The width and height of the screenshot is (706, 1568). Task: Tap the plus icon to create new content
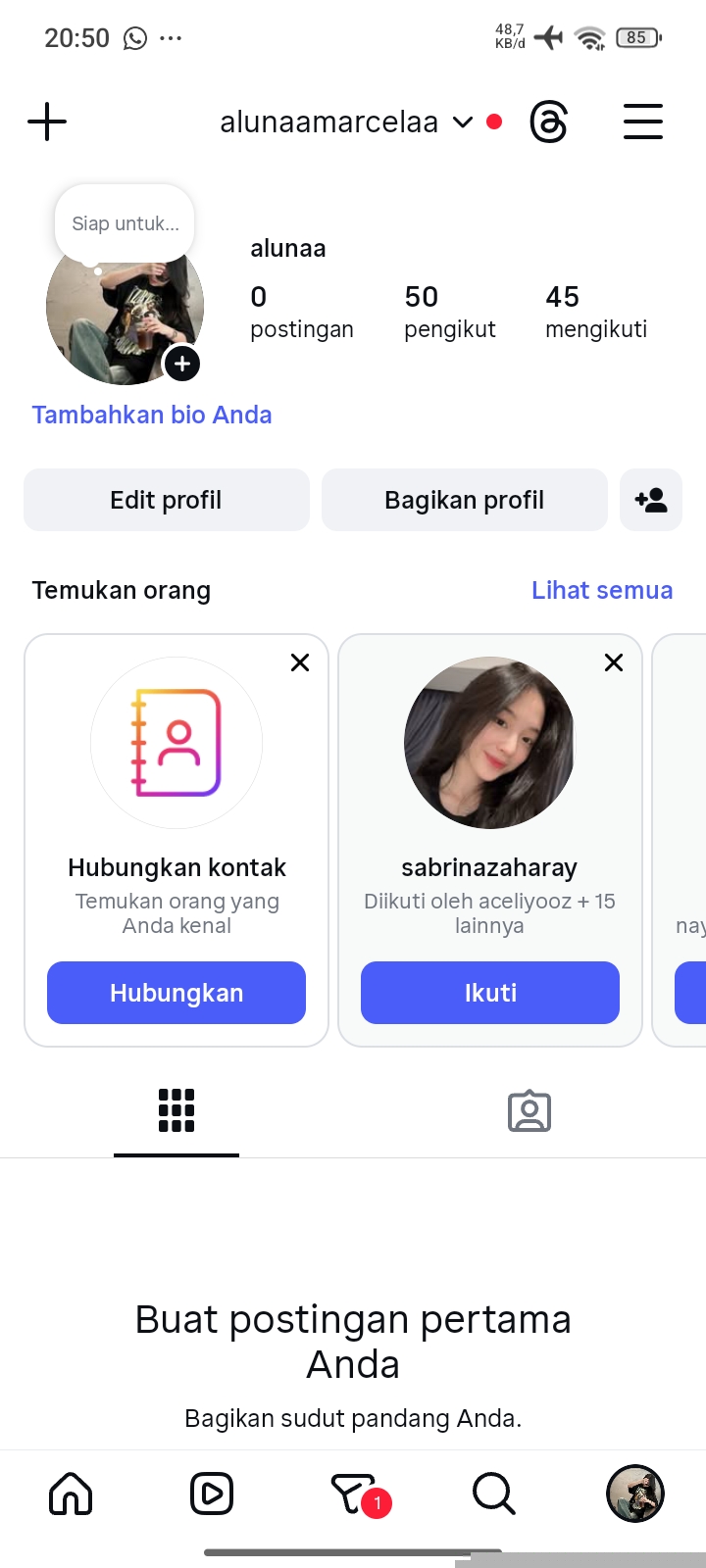(x=47, y=122)
